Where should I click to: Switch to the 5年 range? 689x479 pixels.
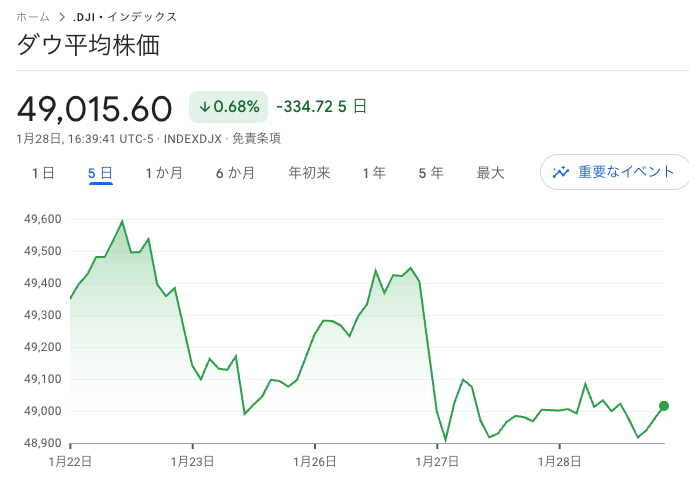[431, 173]
